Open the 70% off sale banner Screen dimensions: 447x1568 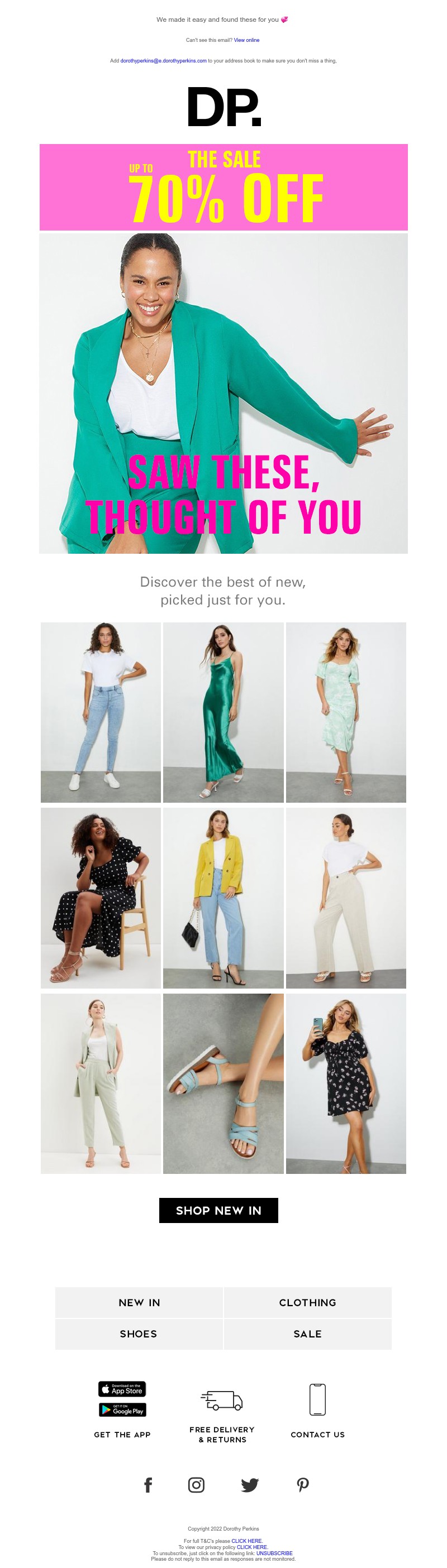tap(223, 187)
